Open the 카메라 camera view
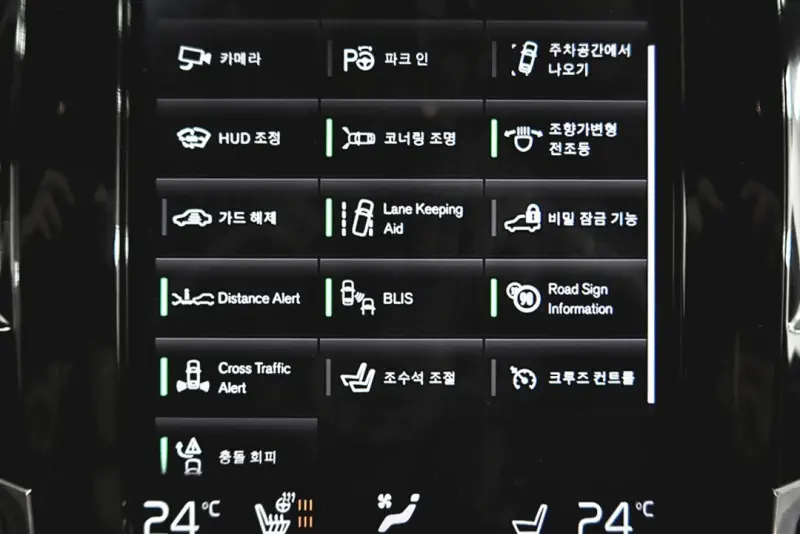Viewport: 800px width, 534px height. coord(236,59)
